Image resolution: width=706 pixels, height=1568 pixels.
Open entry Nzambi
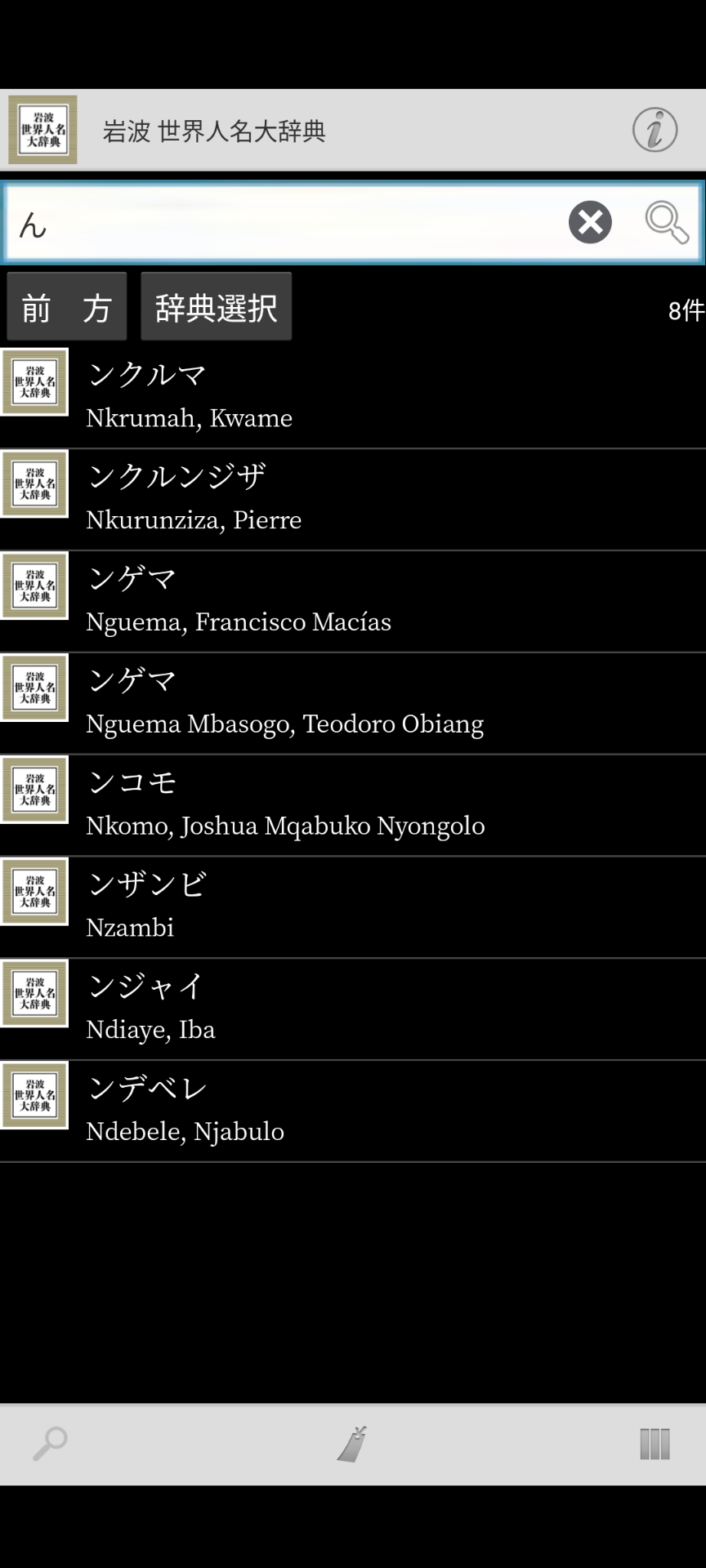tap(353, 907)
